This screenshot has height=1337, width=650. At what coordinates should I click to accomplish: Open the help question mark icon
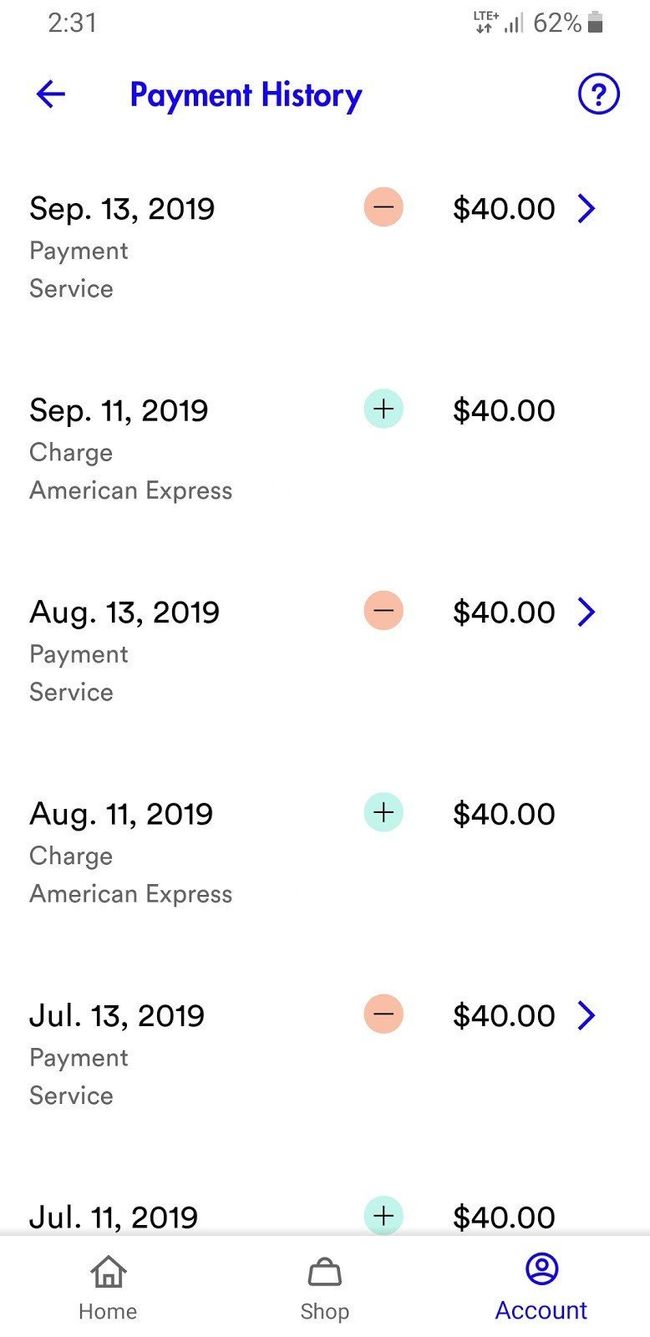click(598, 95)
